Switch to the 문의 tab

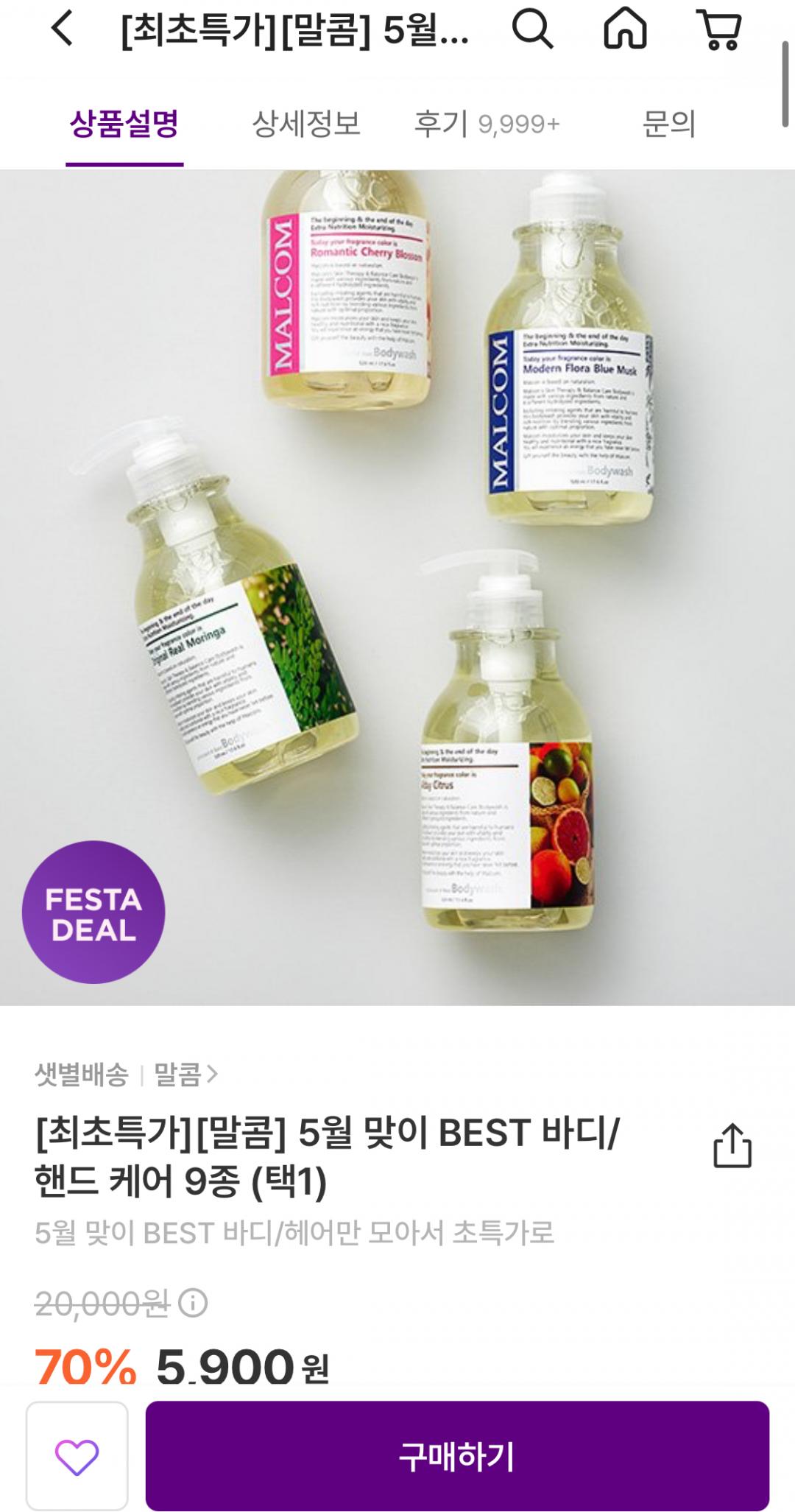(668, 124)
